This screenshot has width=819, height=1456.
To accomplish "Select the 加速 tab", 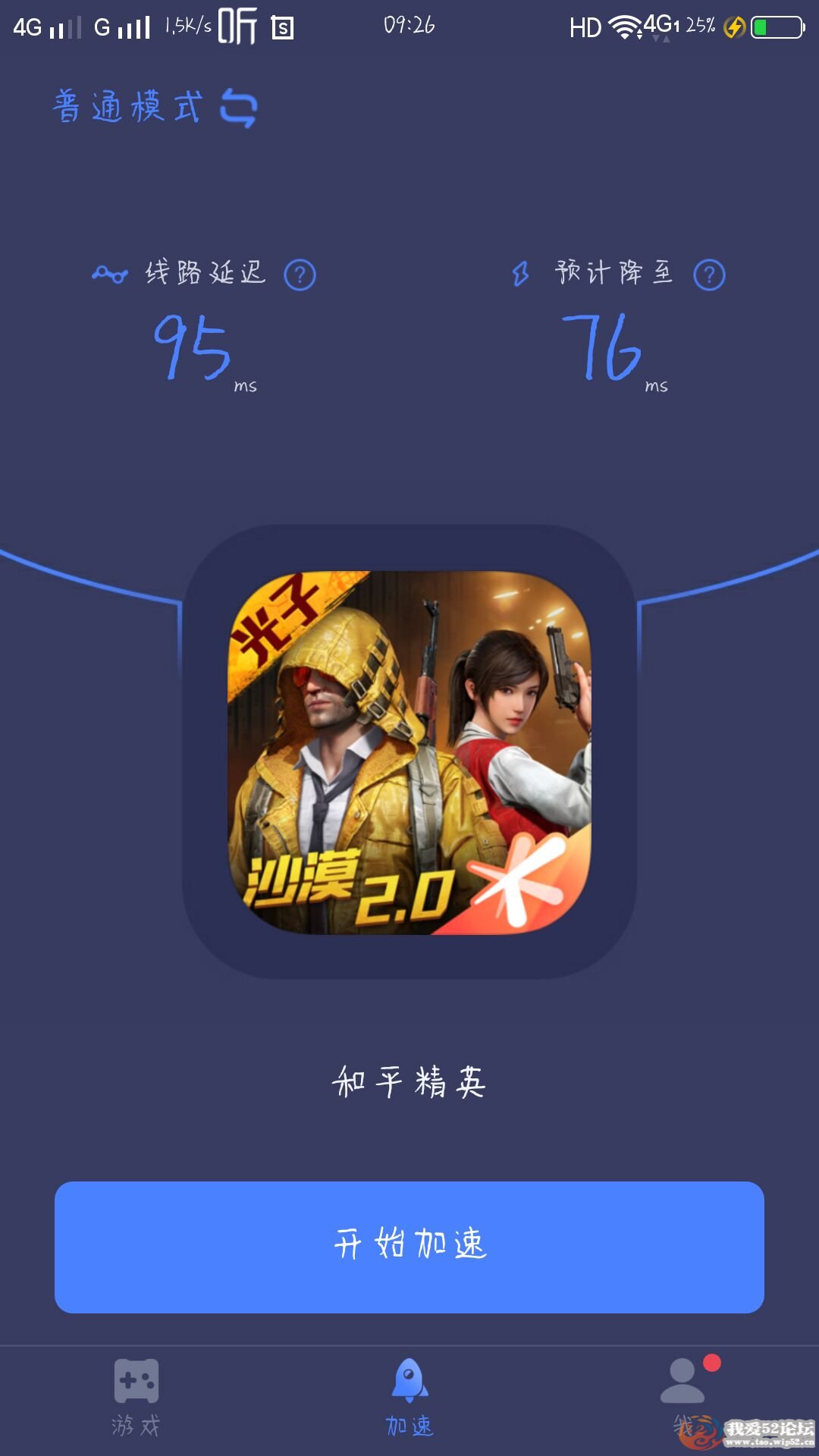I will (x=409, y=1397).
